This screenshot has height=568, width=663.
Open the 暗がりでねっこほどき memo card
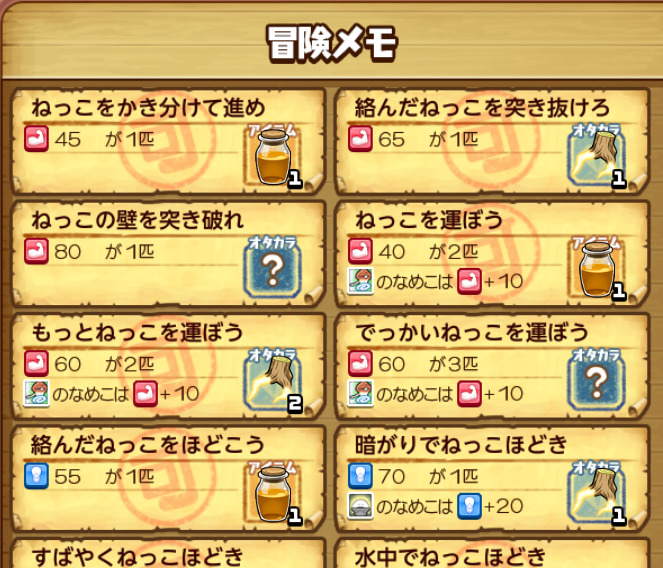pyautogui.click(x=492, y=476)
